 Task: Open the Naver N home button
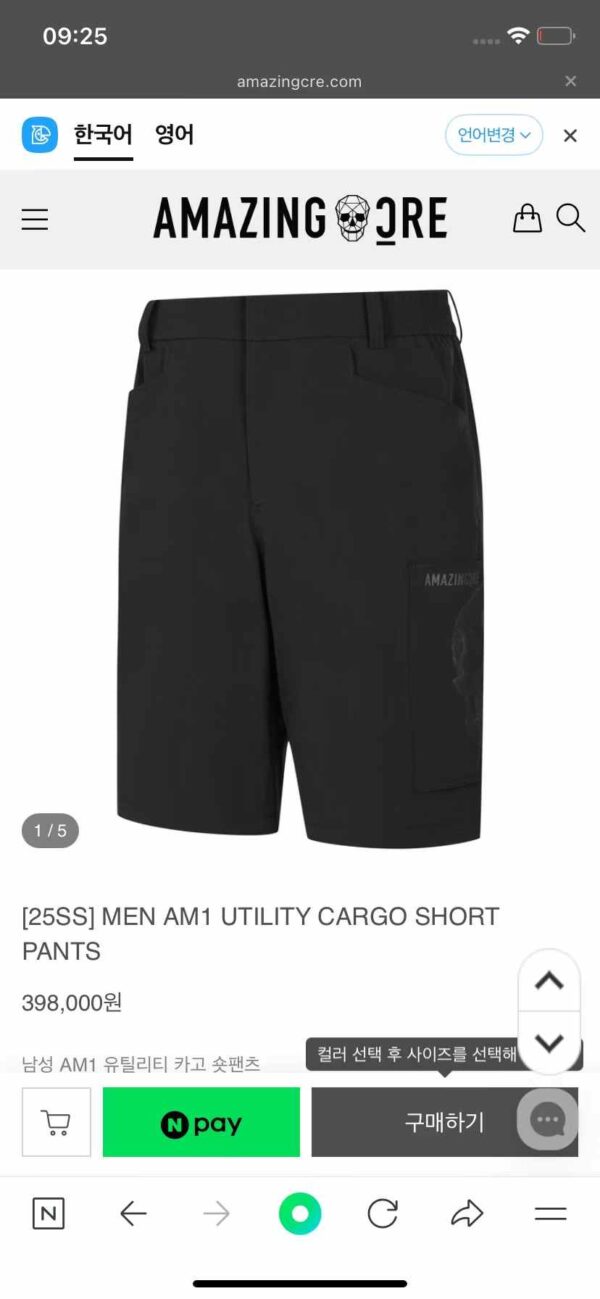pos(48,1214)
